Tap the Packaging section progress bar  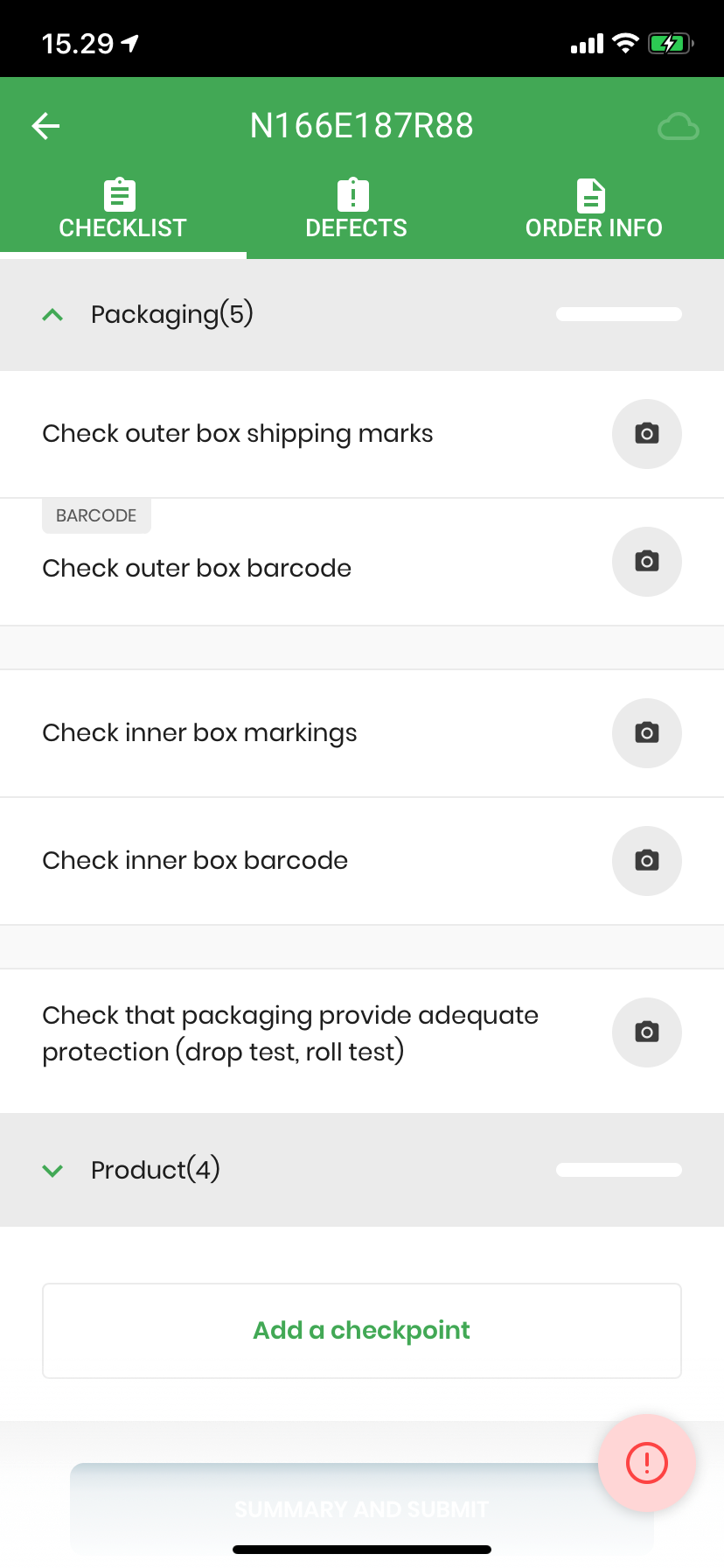618,313
